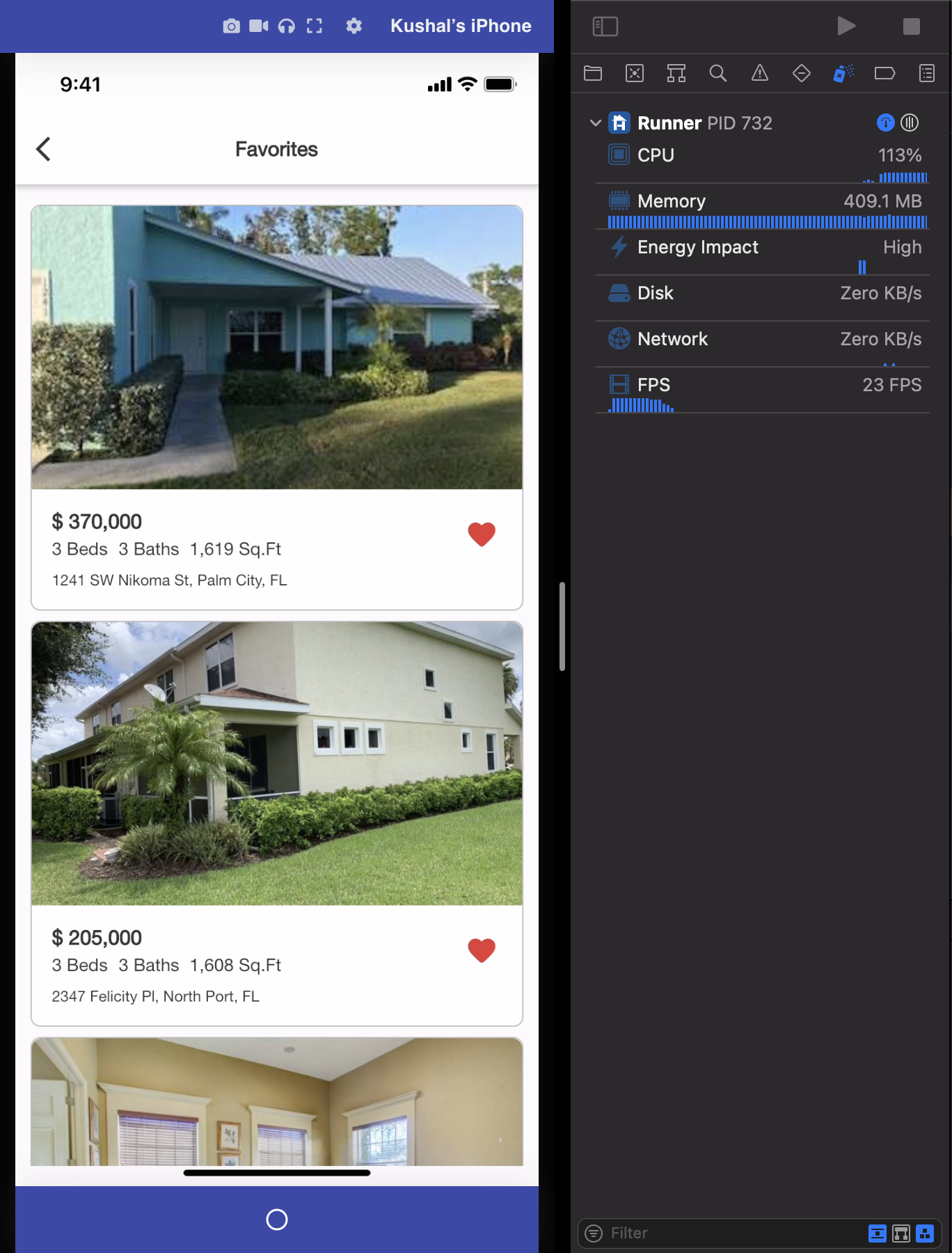Toggle fullscreen mirror view
The image size is (952, 1253).
point(315,26)
